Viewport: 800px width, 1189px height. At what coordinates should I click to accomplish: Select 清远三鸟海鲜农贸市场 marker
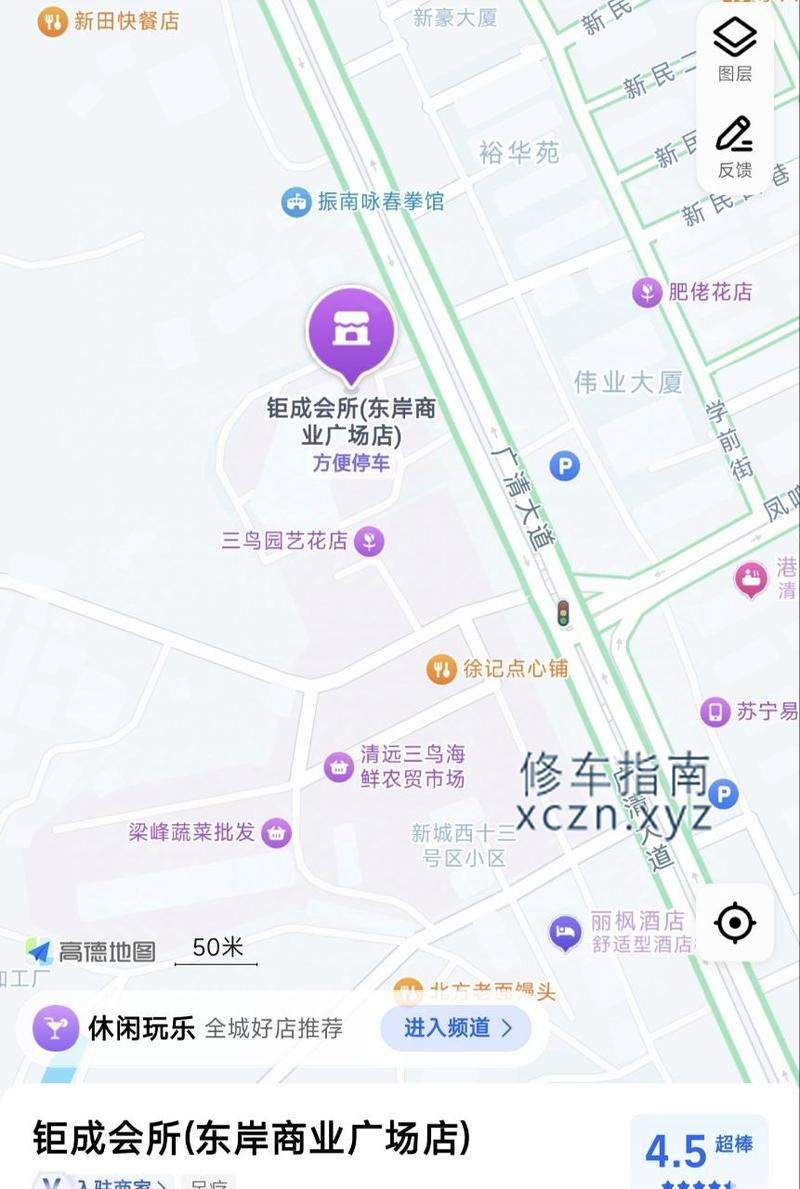pyautogui.click(x=339, y=767)
